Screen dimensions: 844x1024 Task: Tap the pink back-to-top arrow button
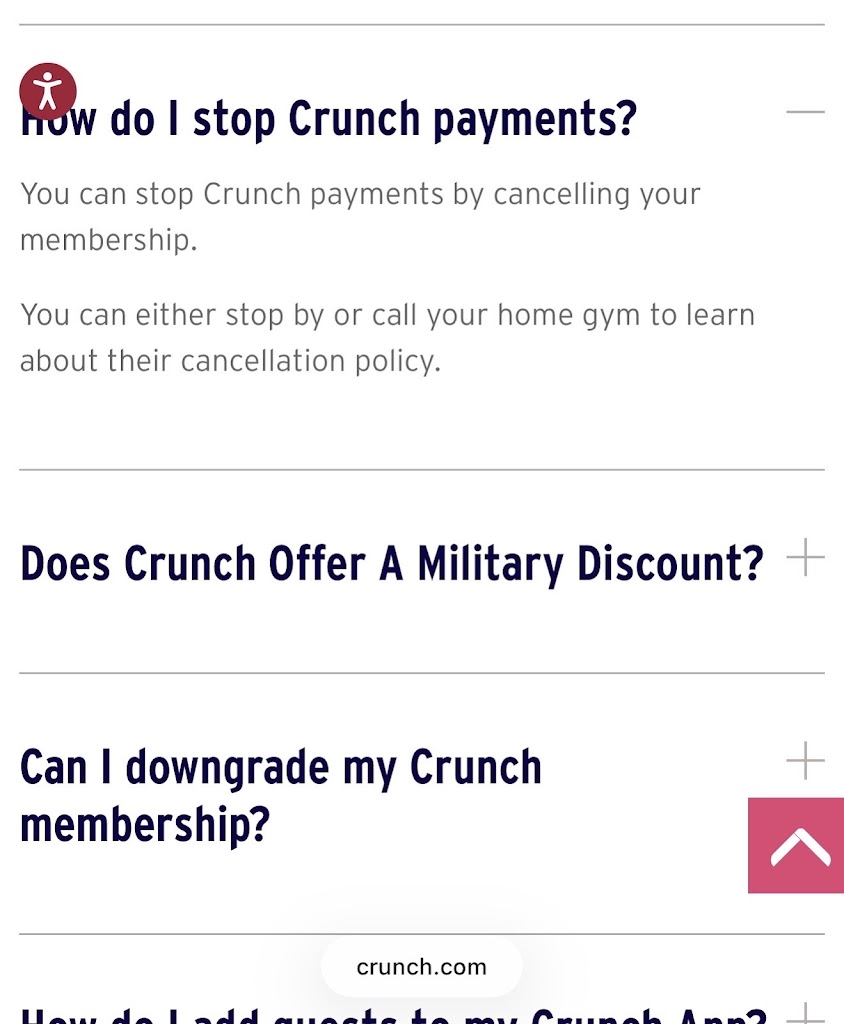coord(797,846)
